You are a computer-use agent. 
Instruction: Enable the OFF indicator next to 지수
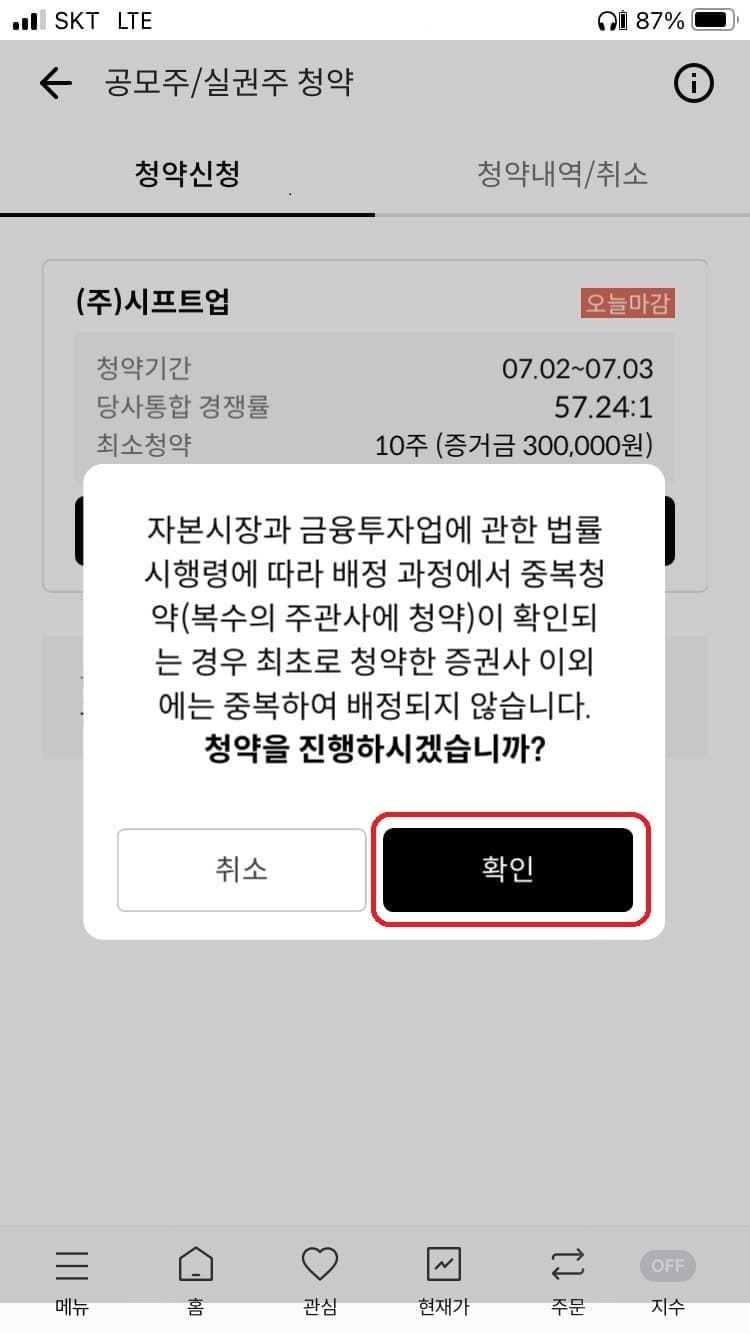coord(667,1265)
